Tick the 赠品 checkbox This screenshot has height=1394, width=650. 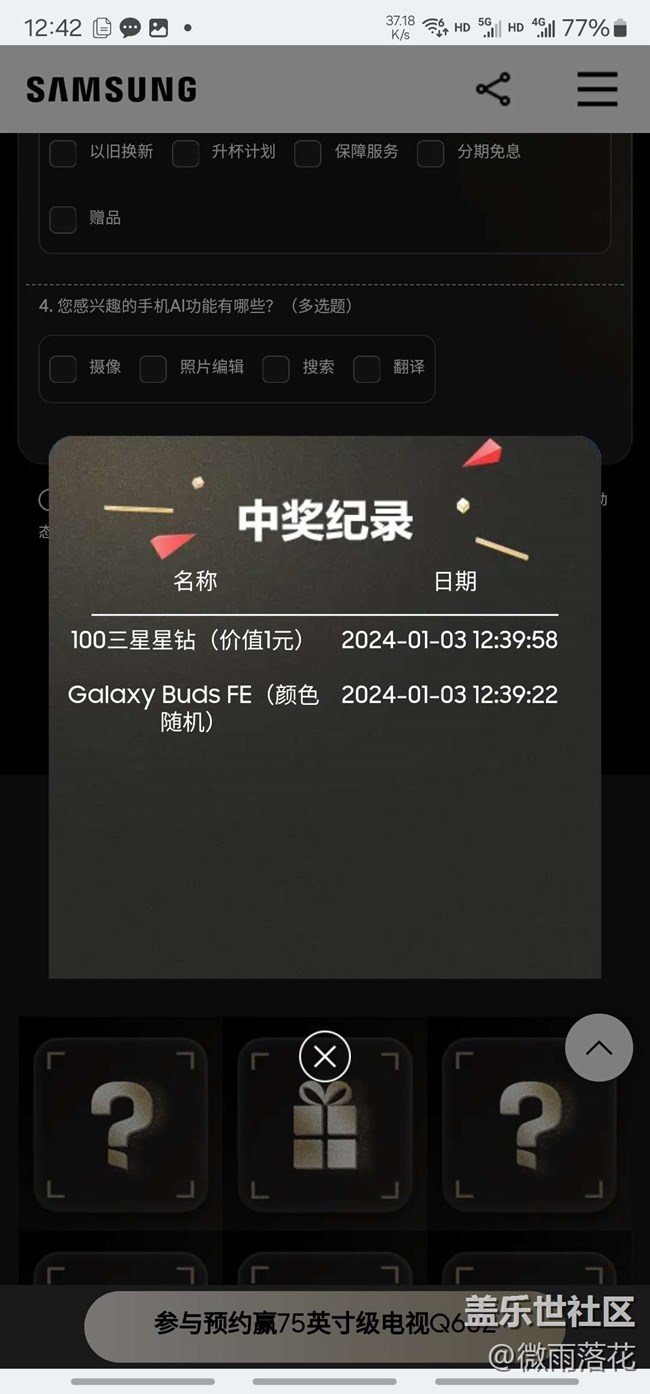tap(63, 219)
